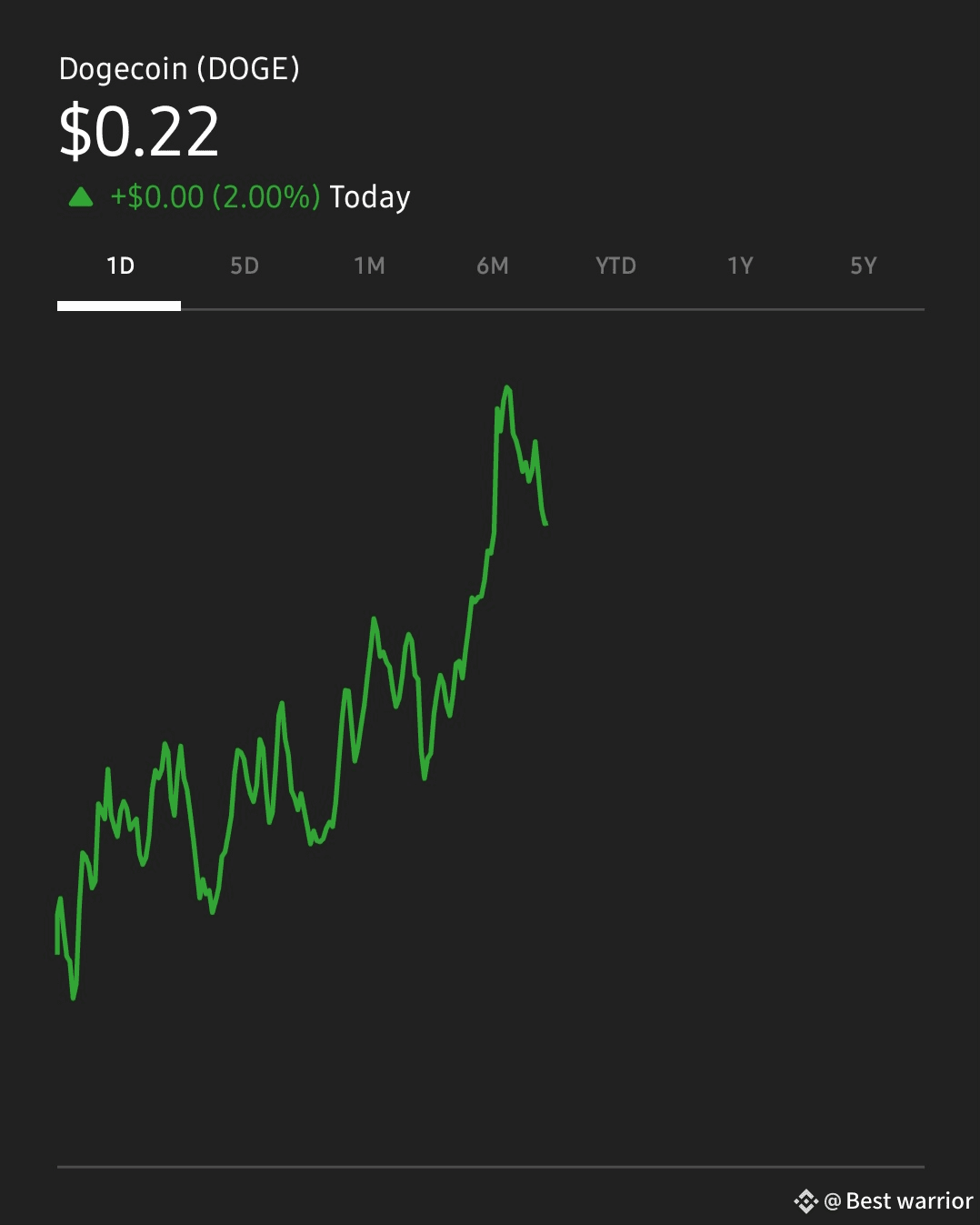This screenshot has height=1225, width=980.
Task: View the YTD chart range
Action: pos(615,266)
